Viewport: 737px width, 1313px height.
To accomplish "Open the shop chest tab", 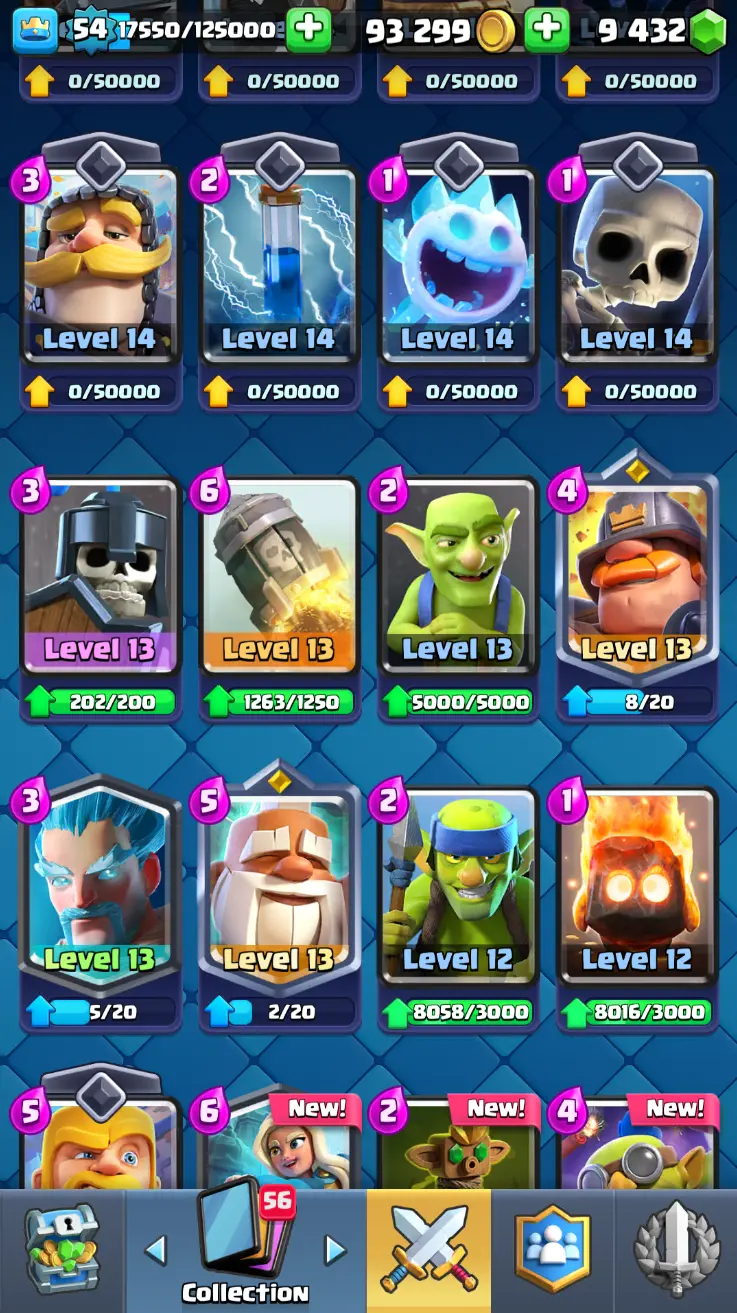I will pos(62,1250).
